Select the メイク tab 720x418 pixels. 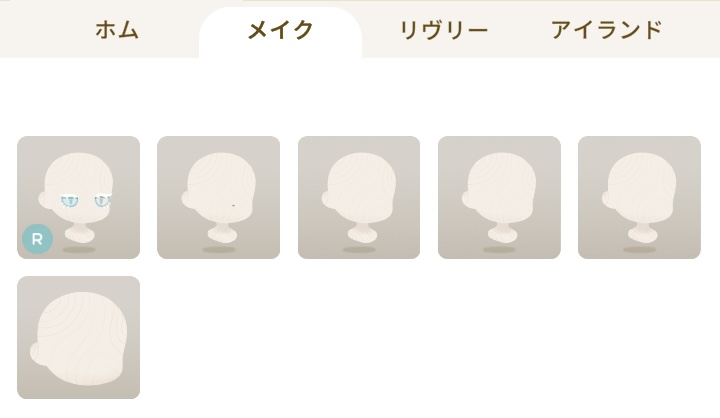coord(280,30)
